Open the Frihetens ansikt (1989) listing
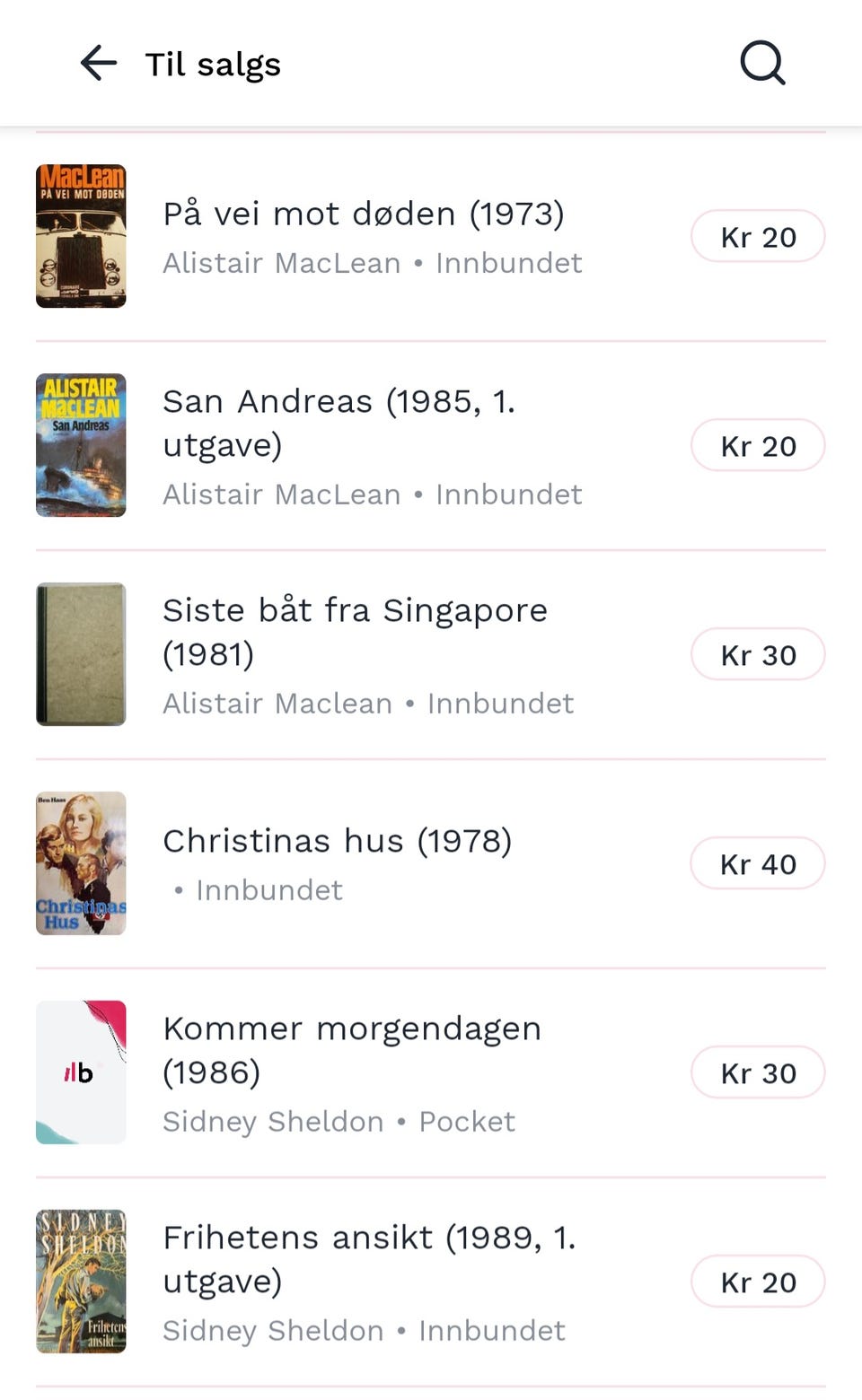862x1400 pixels. point(370,1258)
